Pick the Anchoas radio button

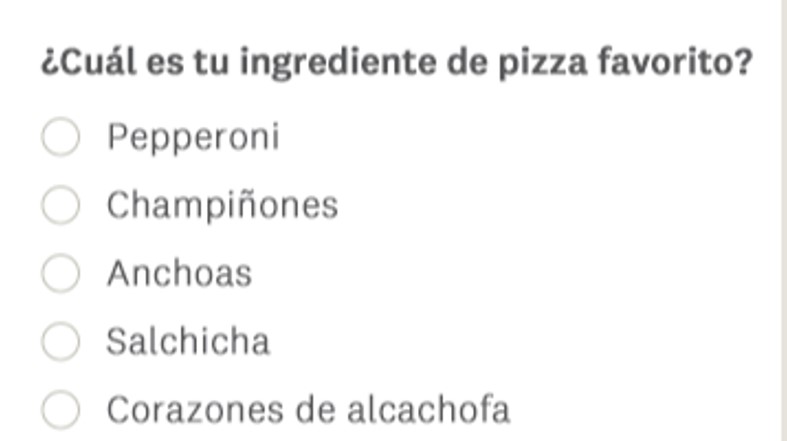[61, 274]
